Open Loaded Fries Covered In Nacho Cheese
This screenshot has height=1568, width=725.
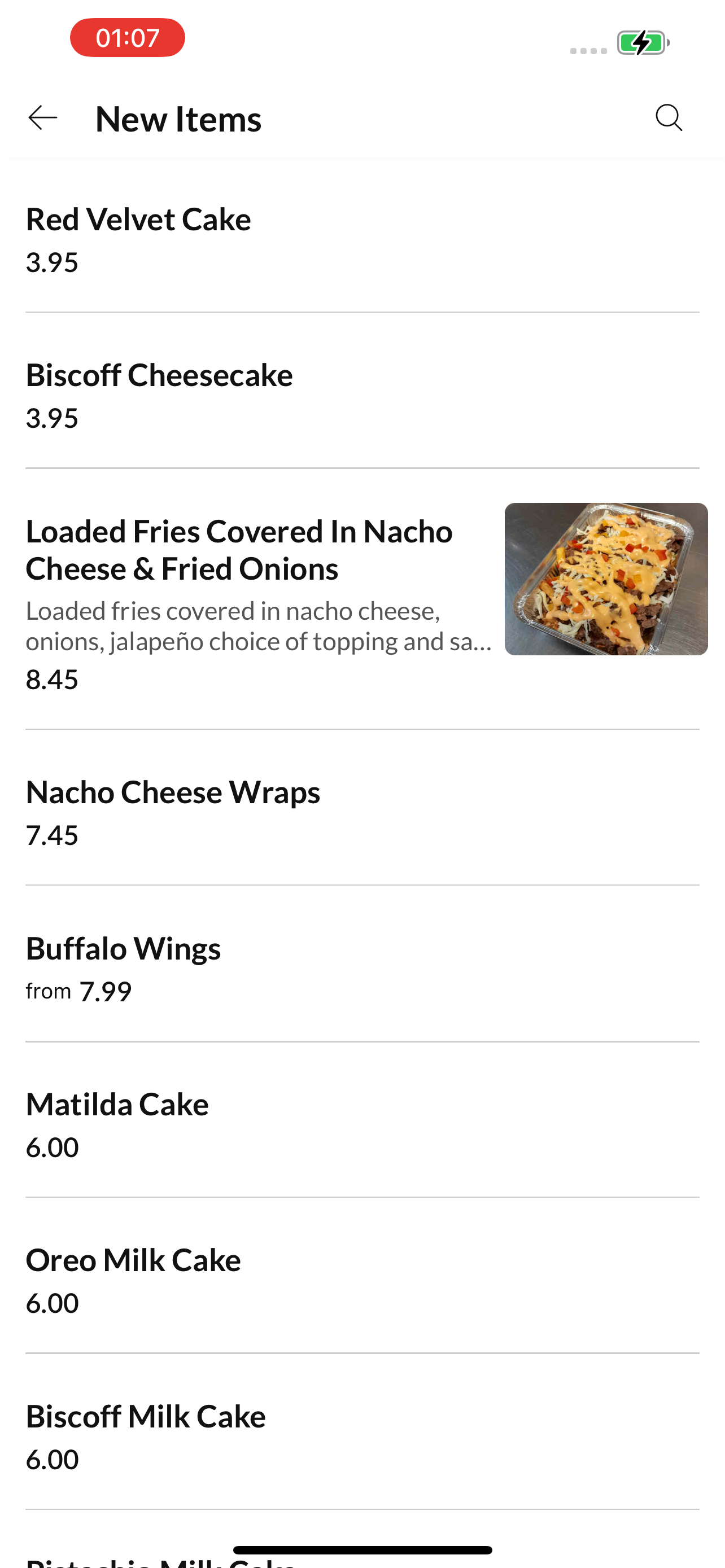pos(362,599)
